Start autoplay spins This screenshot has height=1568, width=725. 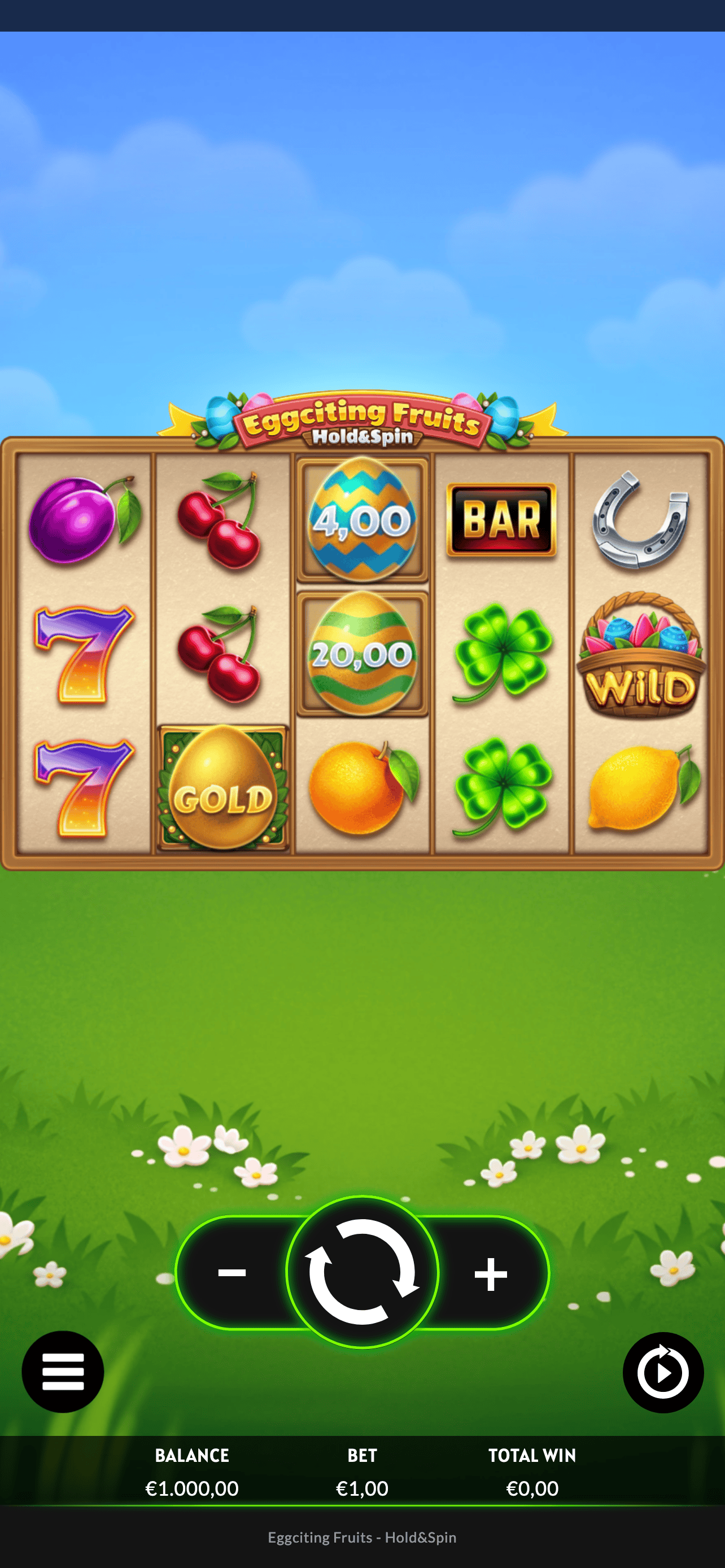coord(663,1372)
